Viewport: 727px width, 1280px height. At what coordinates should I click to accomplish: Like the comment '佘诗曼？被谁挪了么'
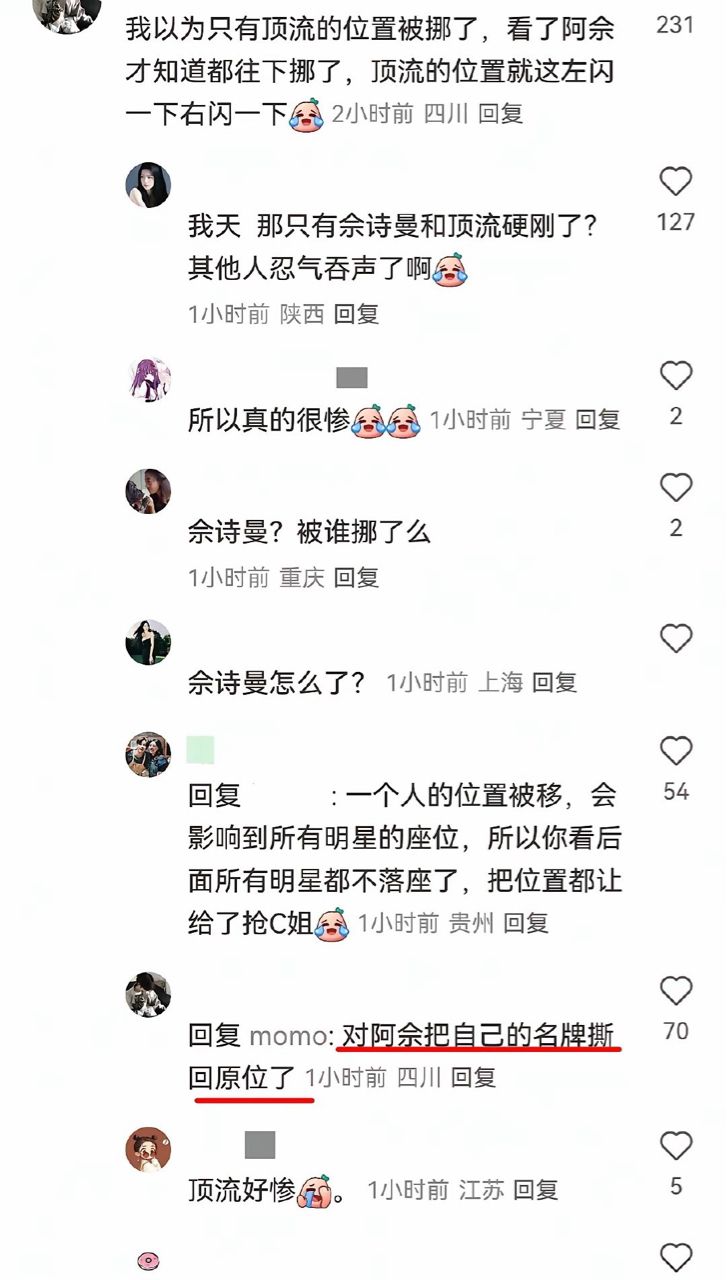(676, 488)
